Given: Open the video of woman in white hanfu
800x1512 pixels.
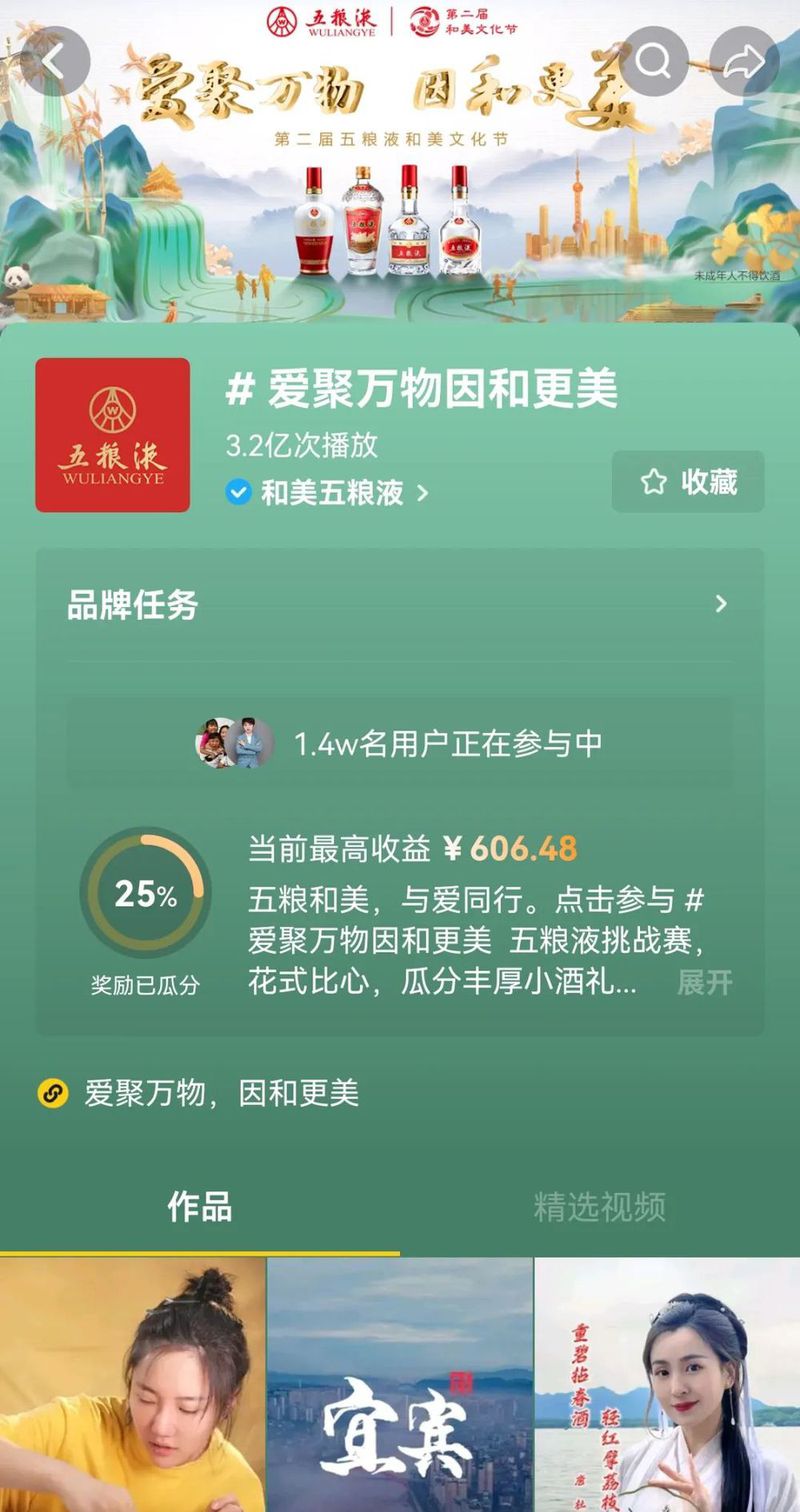Looking at the screenshot, I should point(667,1385).
